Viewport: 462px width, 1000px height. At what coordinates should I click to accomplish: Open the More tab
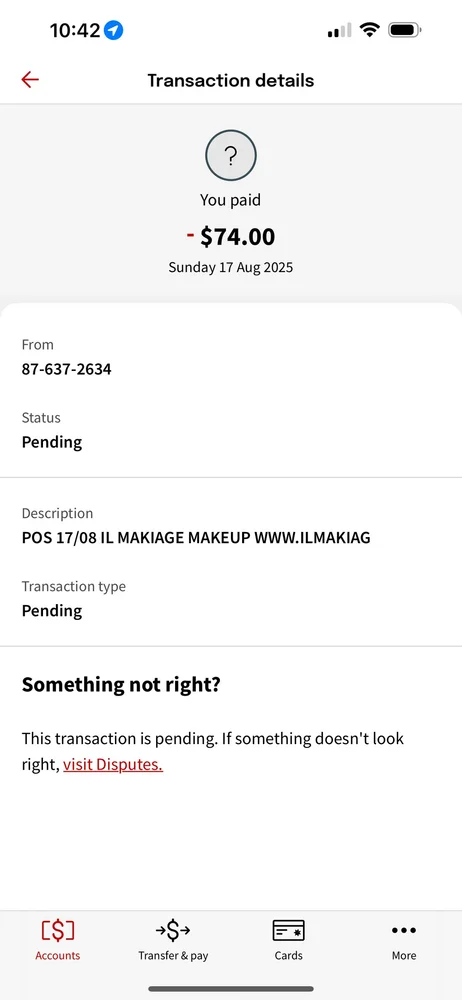404,940
